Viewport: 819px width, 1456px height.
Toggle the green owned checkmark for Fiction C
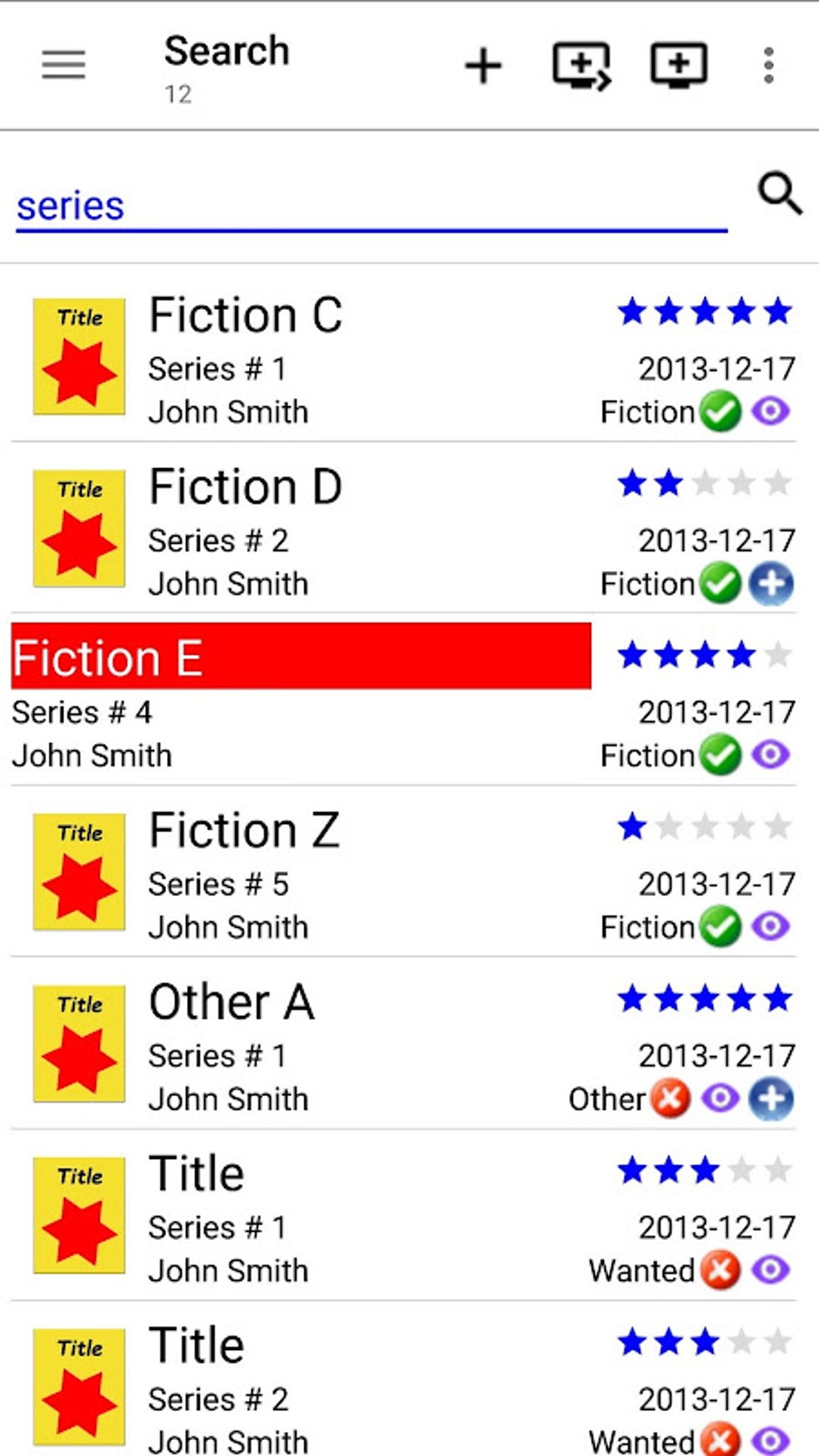[720, 411]
